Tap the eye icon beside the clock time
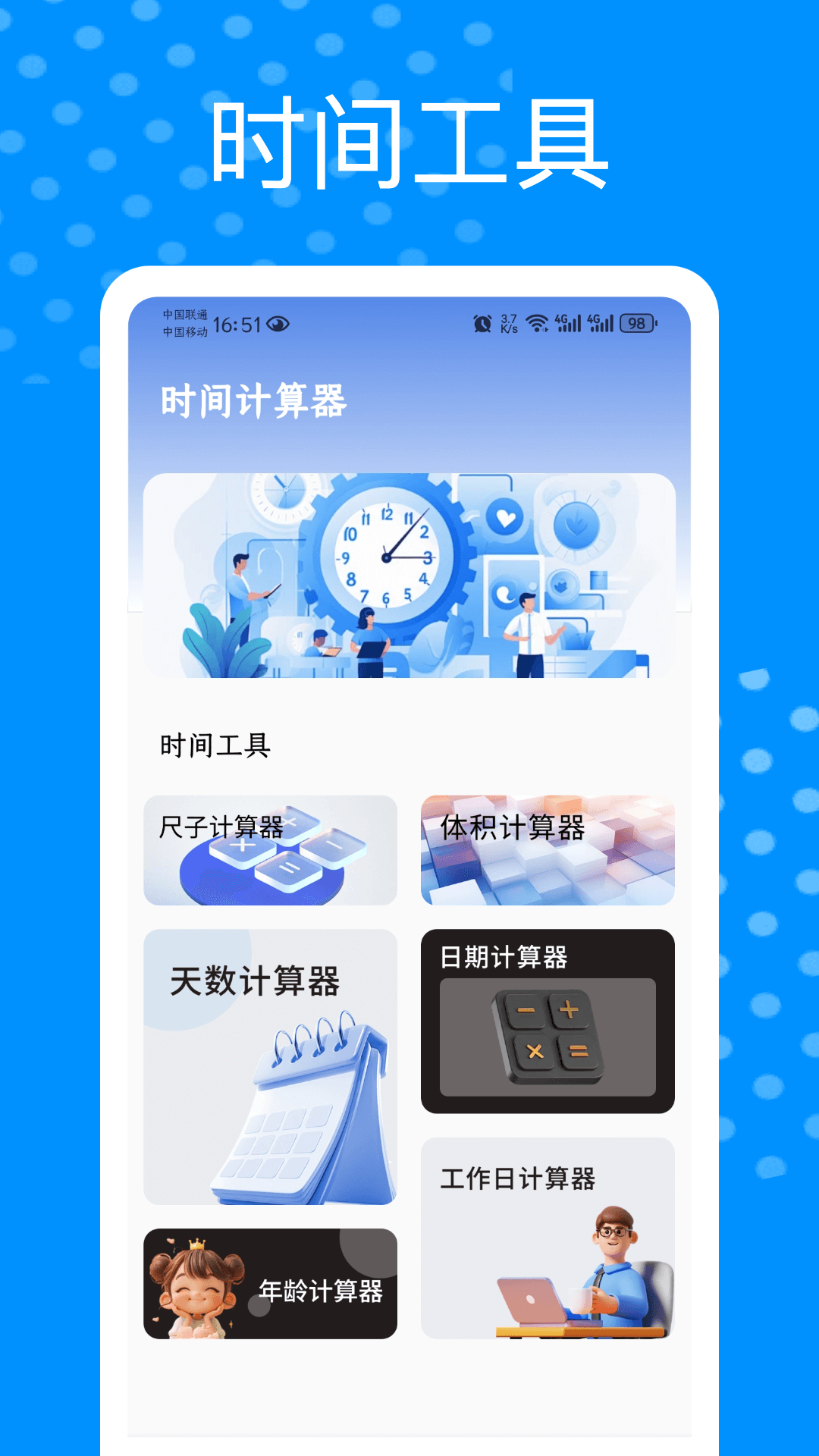The image size is (819, 1456). click(279, 325)
